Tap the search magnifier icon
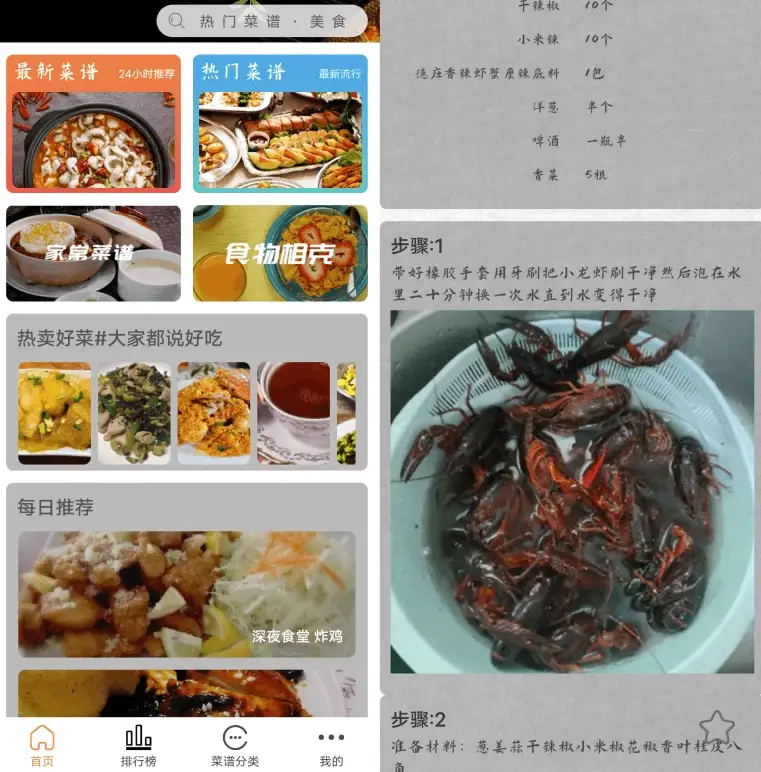Image resolution: width=761 pixels, height=772 pixels. coord(174,20)
